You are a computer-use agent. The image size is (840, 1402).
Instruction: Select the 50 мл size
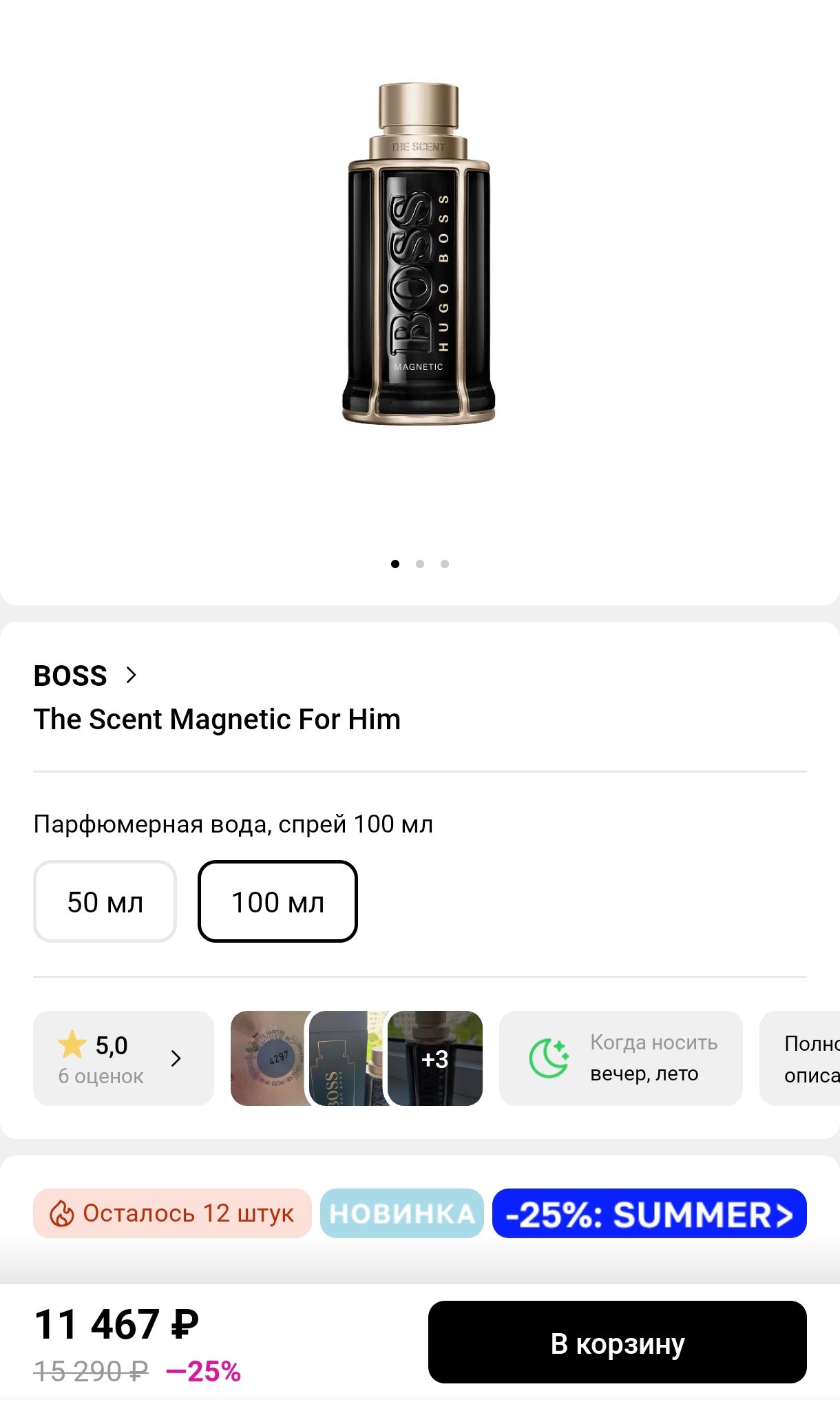105,901
